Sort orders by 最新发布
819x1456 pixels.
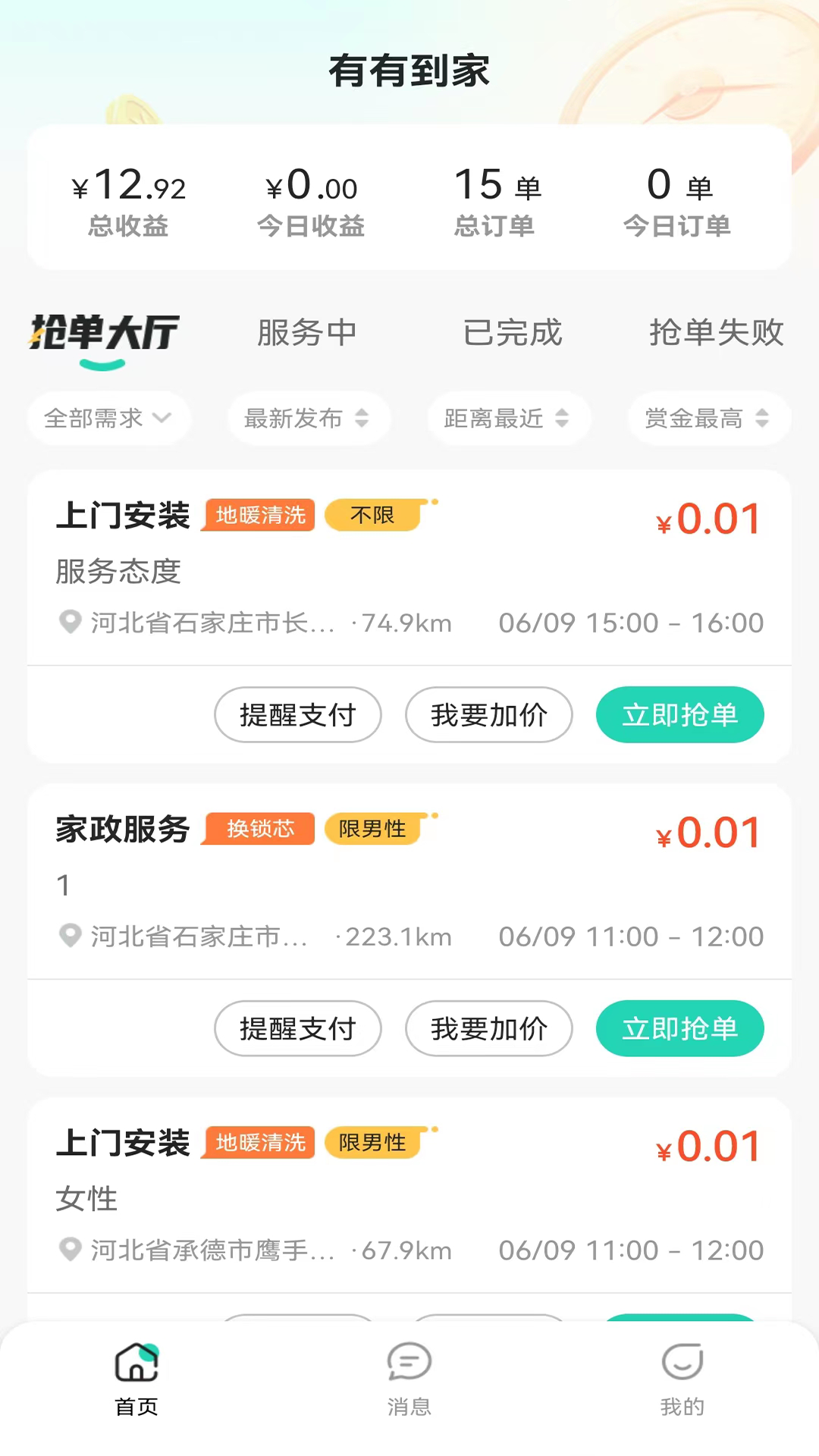[308, 418]
